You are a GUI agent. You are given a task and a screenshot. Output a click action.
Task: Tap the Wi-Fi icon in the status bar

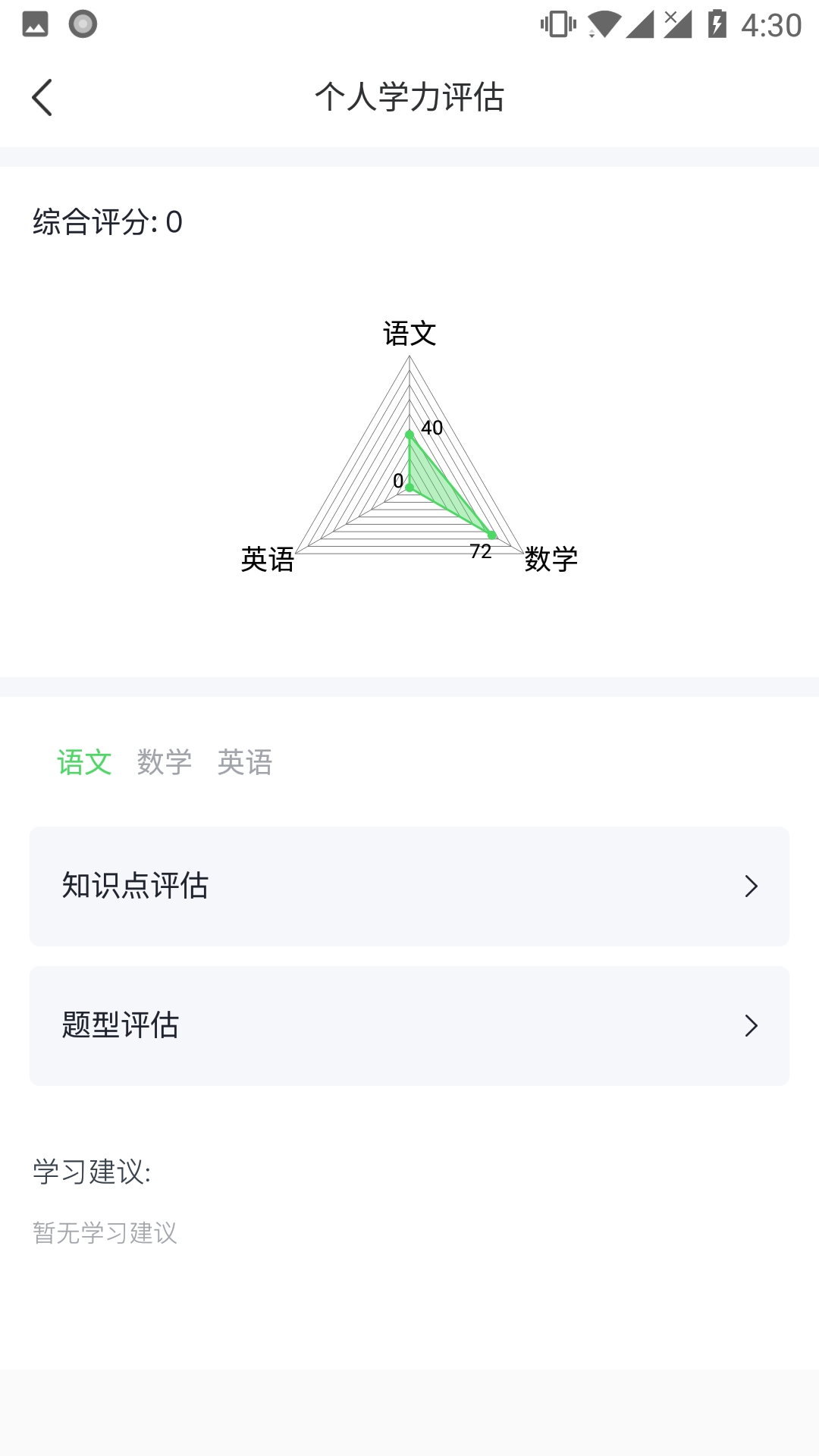click(x=601, y=22)
